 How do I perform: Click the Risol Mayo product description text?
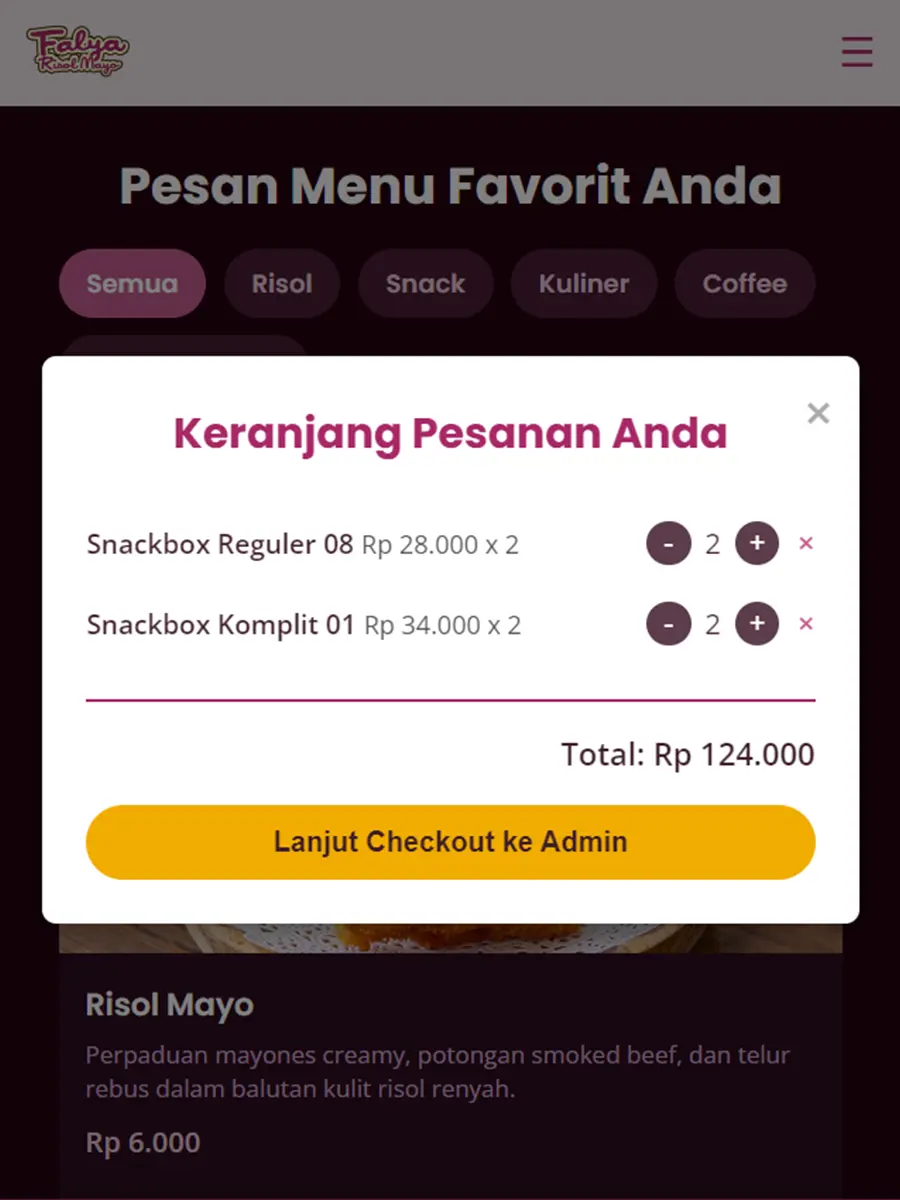coord(437,1070)
